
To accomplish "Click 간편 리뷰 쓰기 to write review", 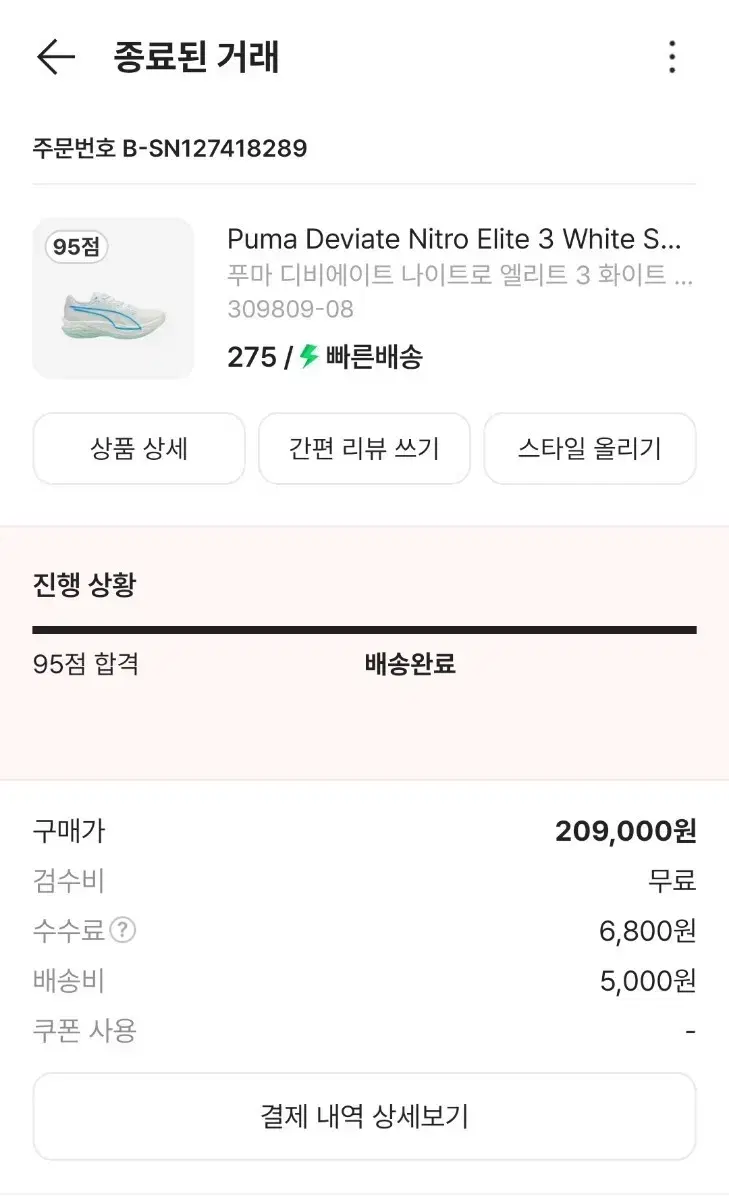I will pos(364,449).
